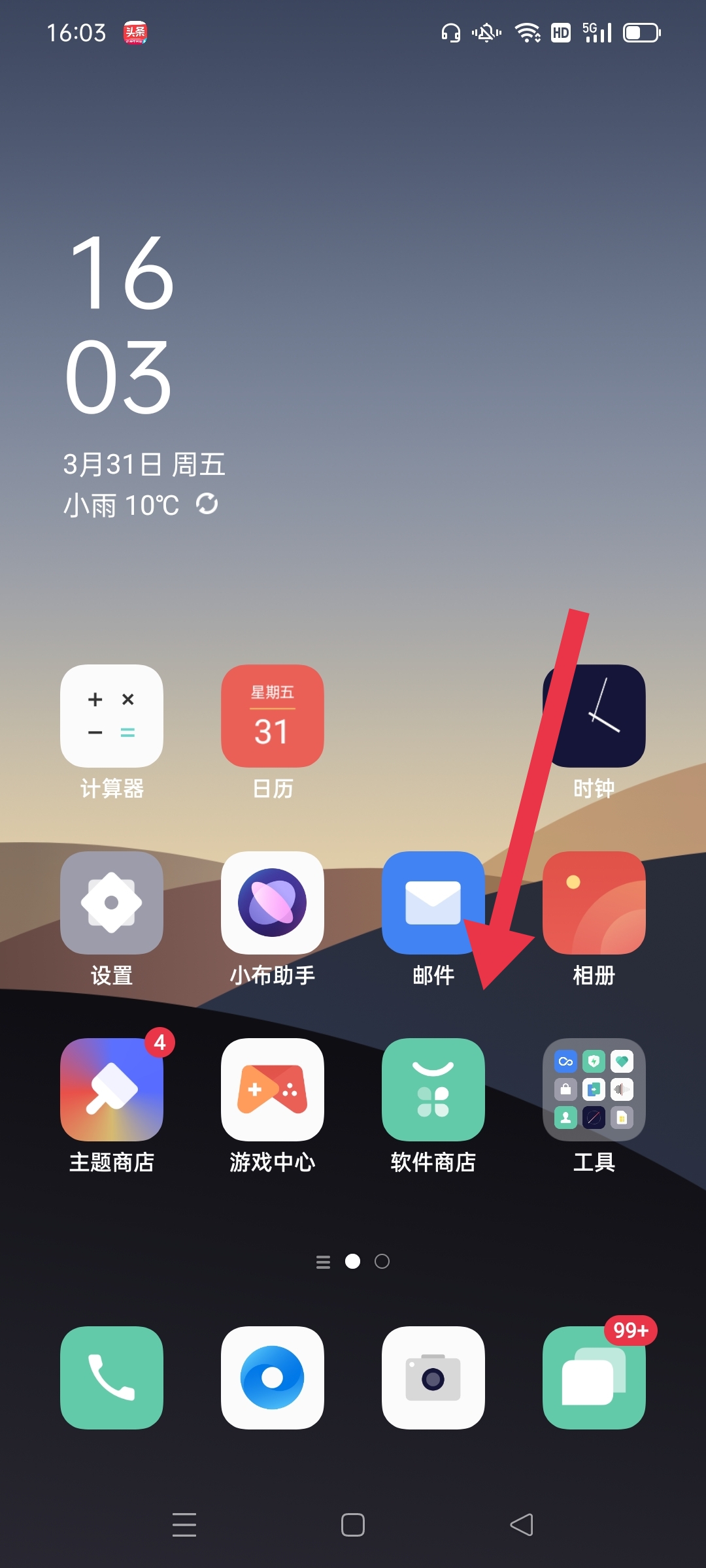This screenshot has height=1568, width=706.
Task: Launch the blue browser app in dock
Action: (x=272, y=1377)
